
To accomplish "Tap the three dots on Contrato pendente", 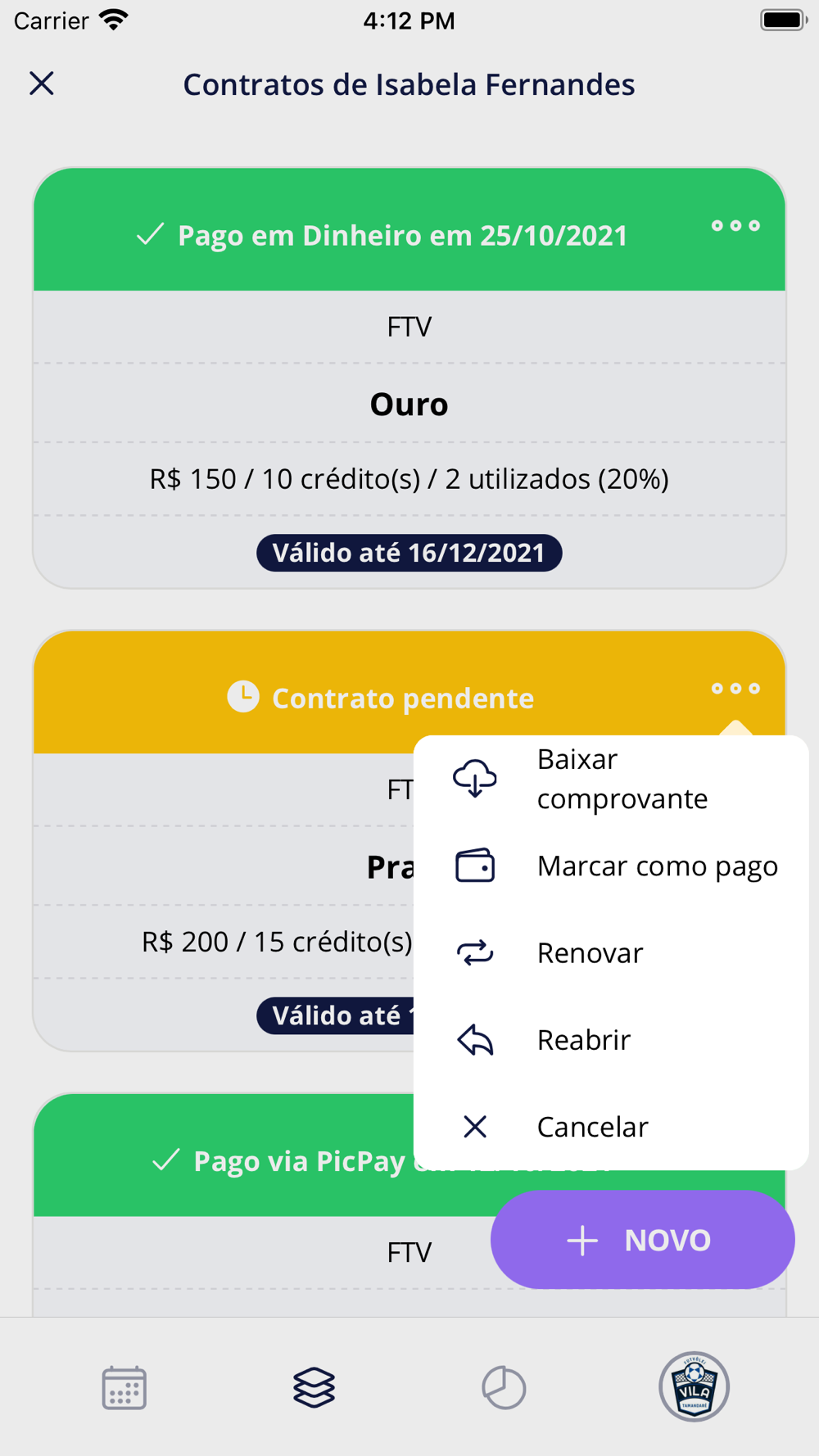I will [x=735, y=689].
